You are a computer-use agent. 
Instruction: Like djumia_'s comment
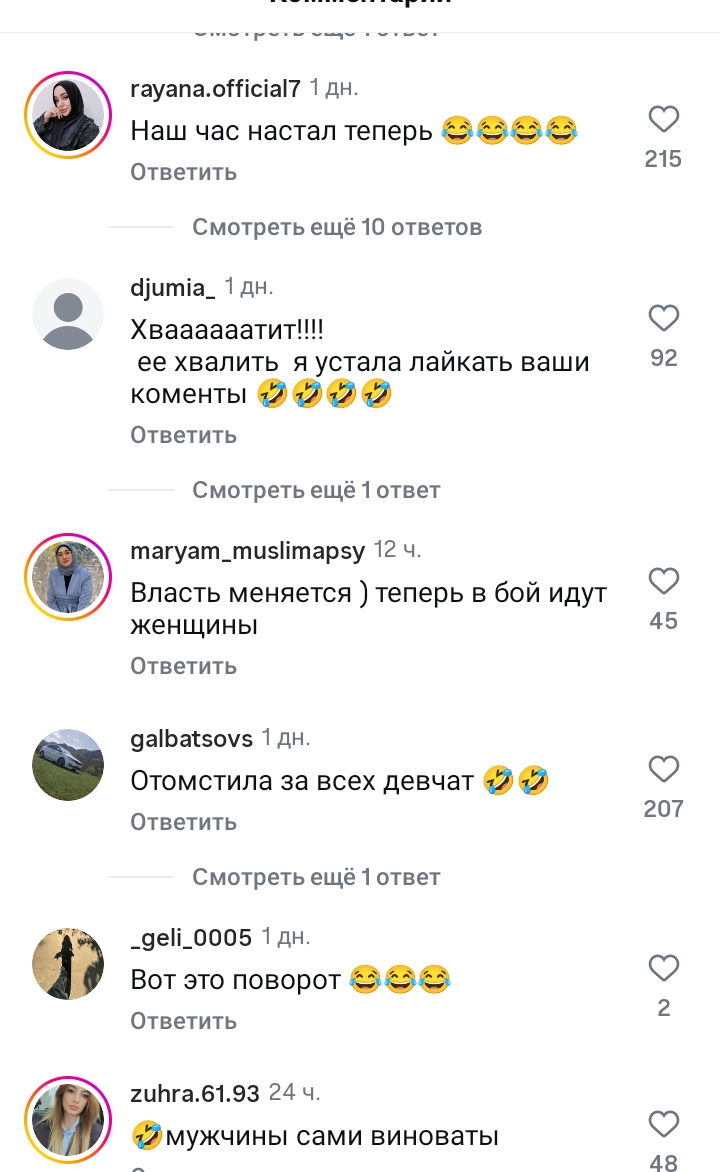(664, 319)
